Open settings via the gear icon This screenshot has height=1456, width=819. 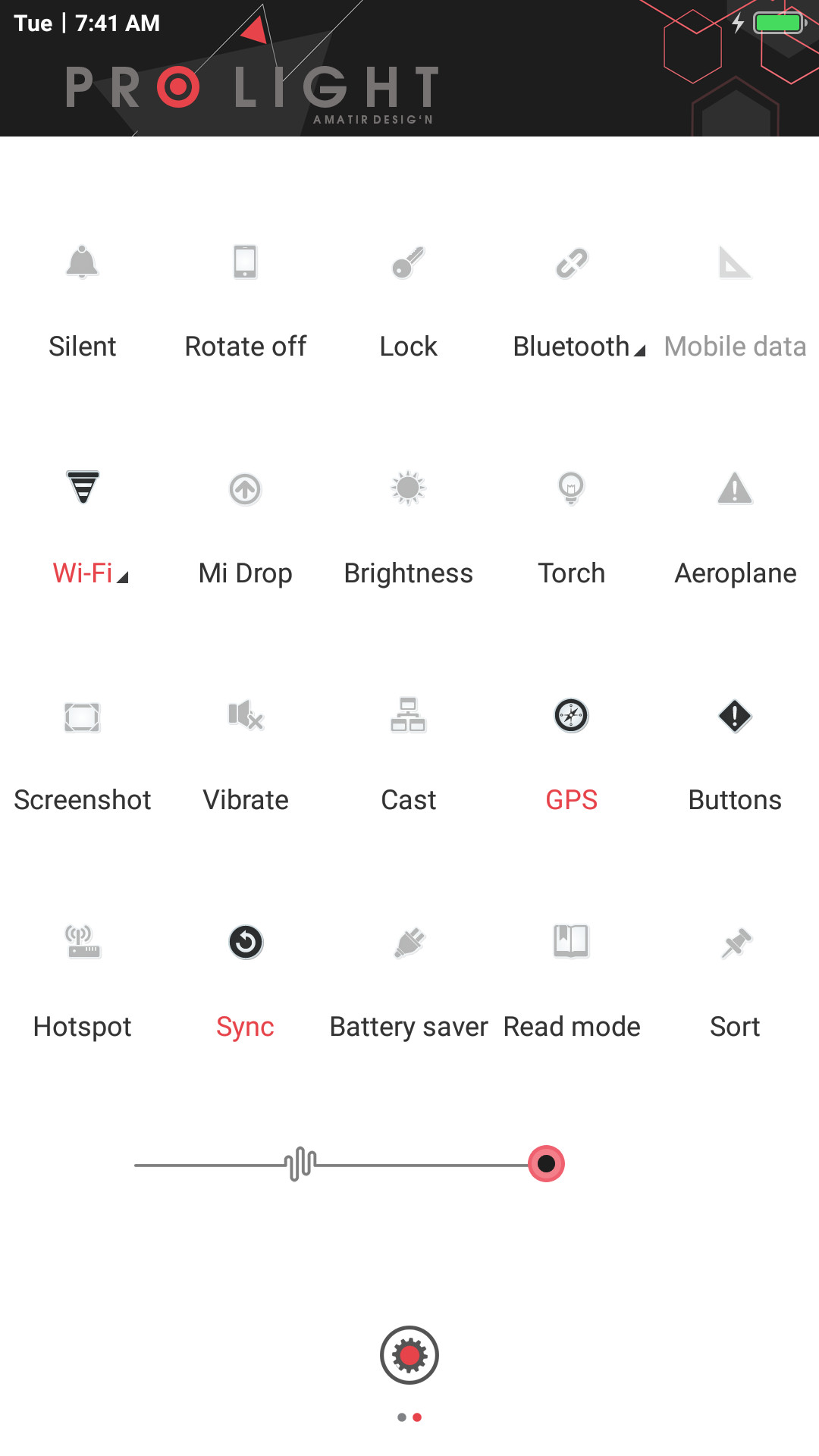(409, 1355)
